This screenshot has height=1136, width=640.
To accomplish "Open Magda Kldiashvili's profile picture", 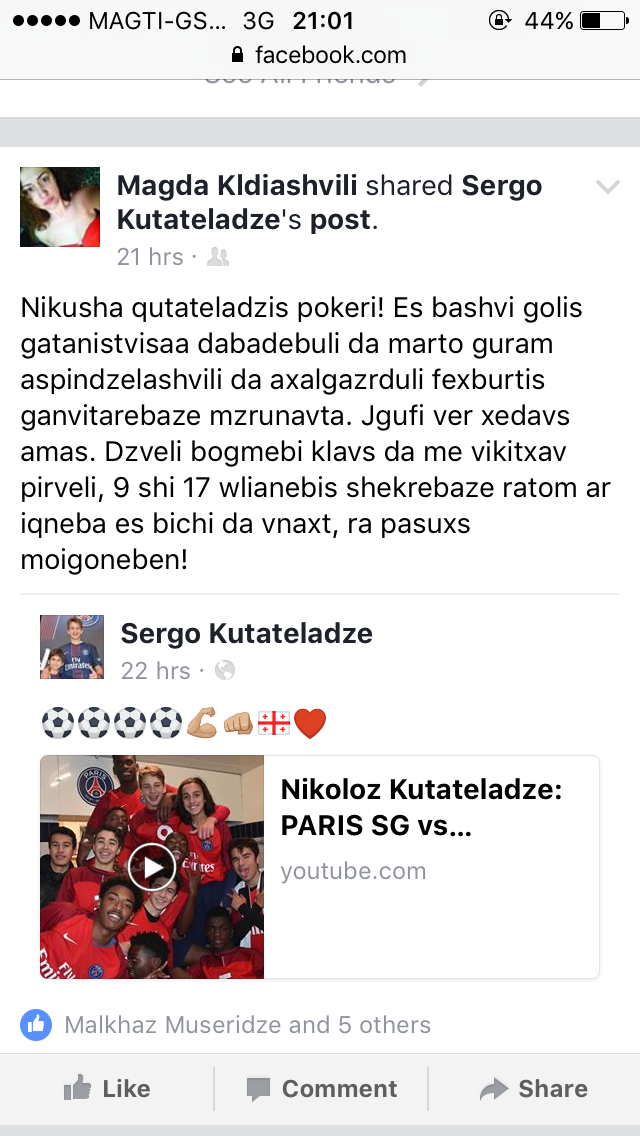I will pyautogui.click(x=60, y=207).
